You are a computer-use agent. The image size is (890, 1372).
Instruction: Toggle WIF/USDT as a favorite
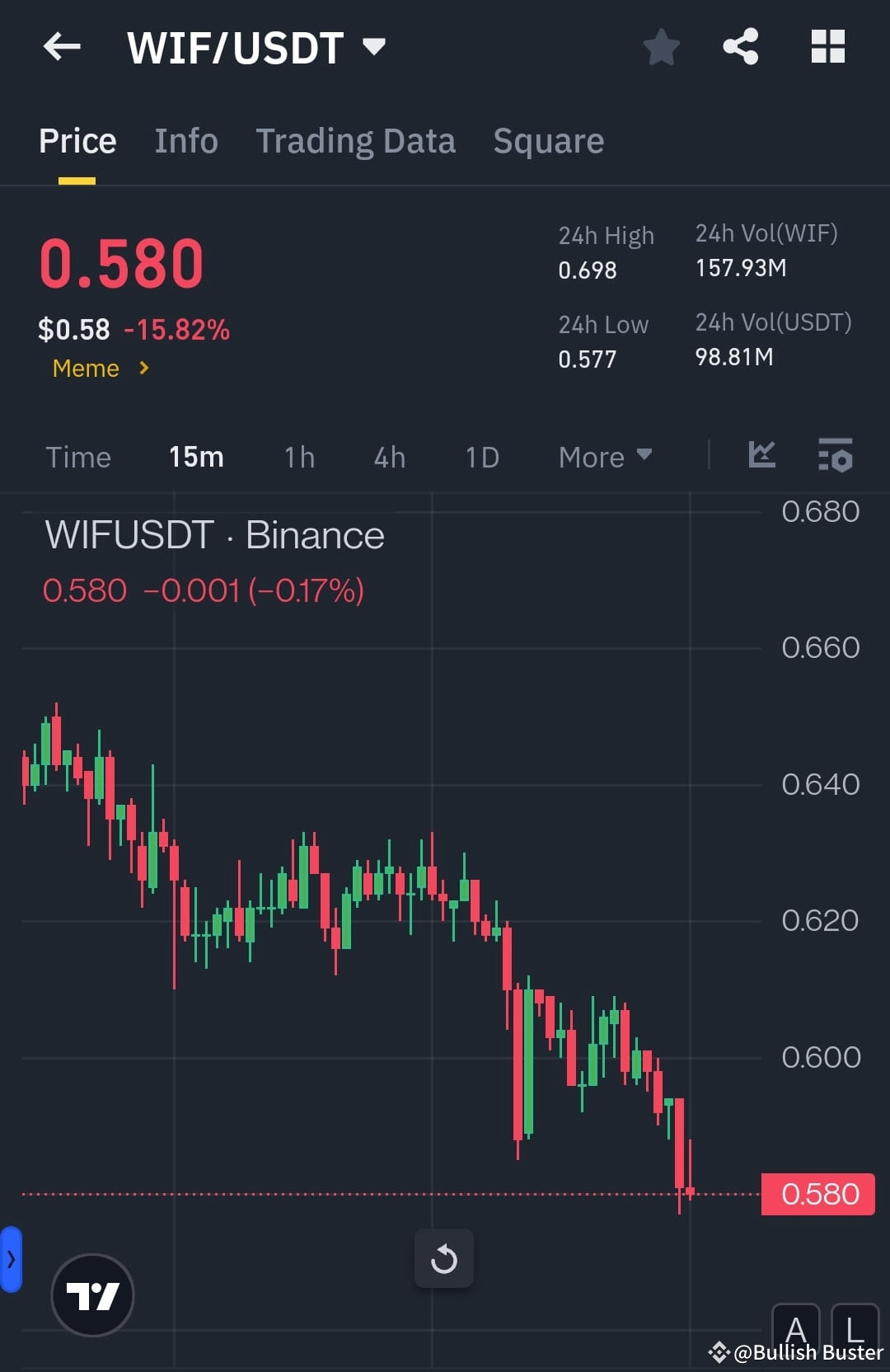662,47
